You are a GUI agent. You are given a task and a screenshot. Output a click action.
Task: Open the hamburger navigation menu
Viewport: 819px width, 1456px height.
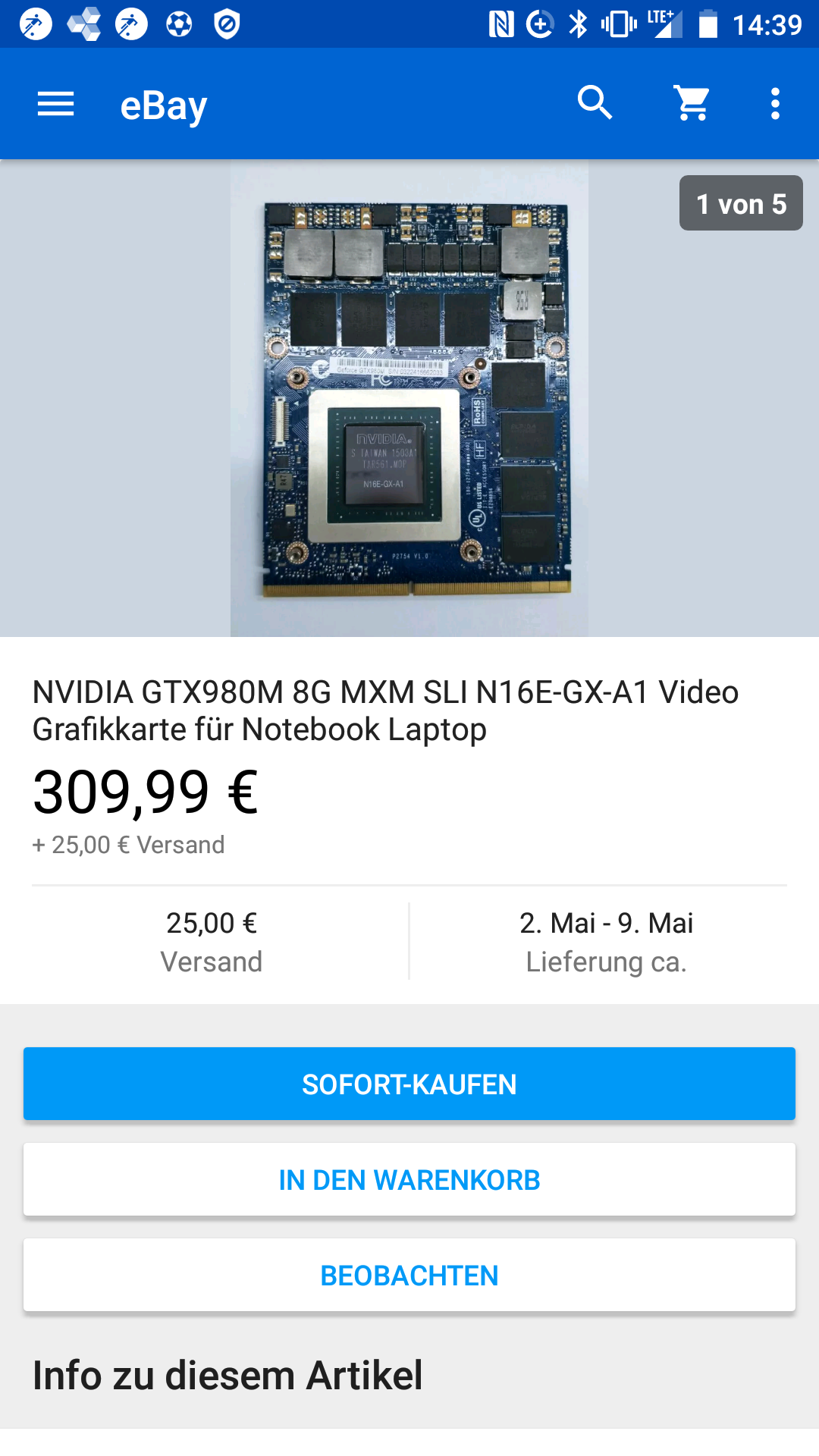click(x=55, y=104)
